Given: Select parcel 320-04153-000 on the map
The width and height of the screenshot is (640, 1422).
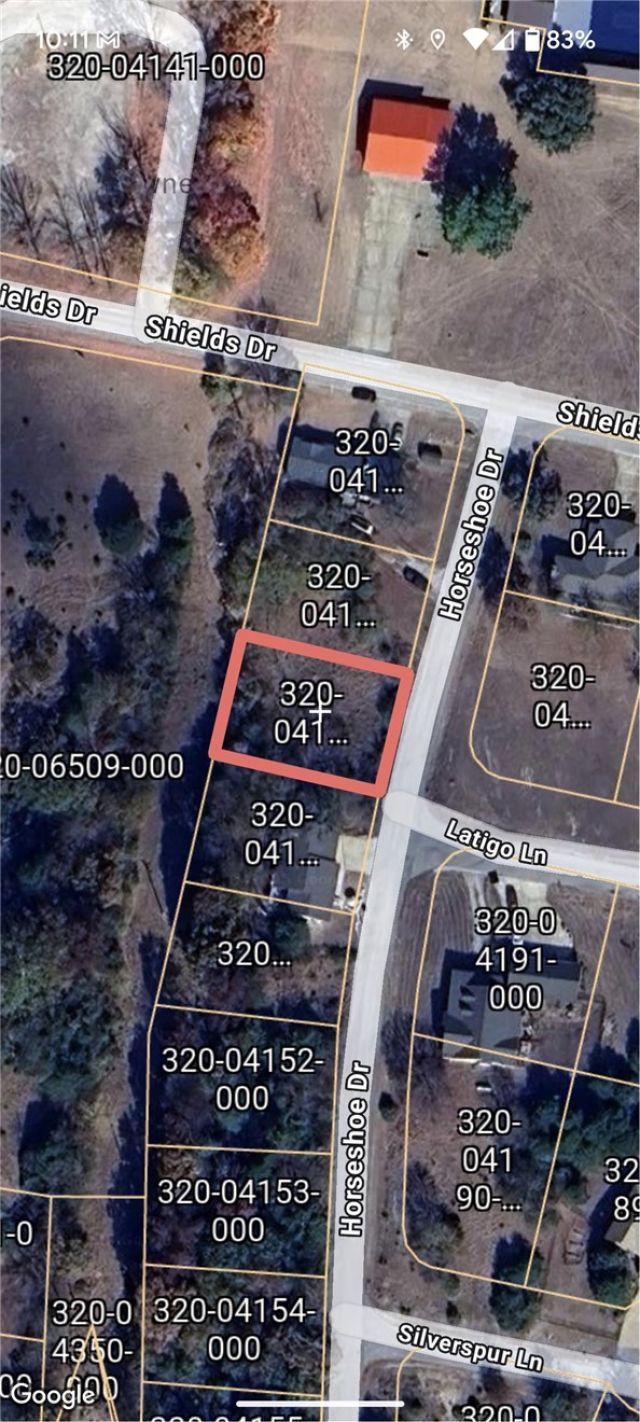Looking at the screenshot, I should pos(238,1210).
